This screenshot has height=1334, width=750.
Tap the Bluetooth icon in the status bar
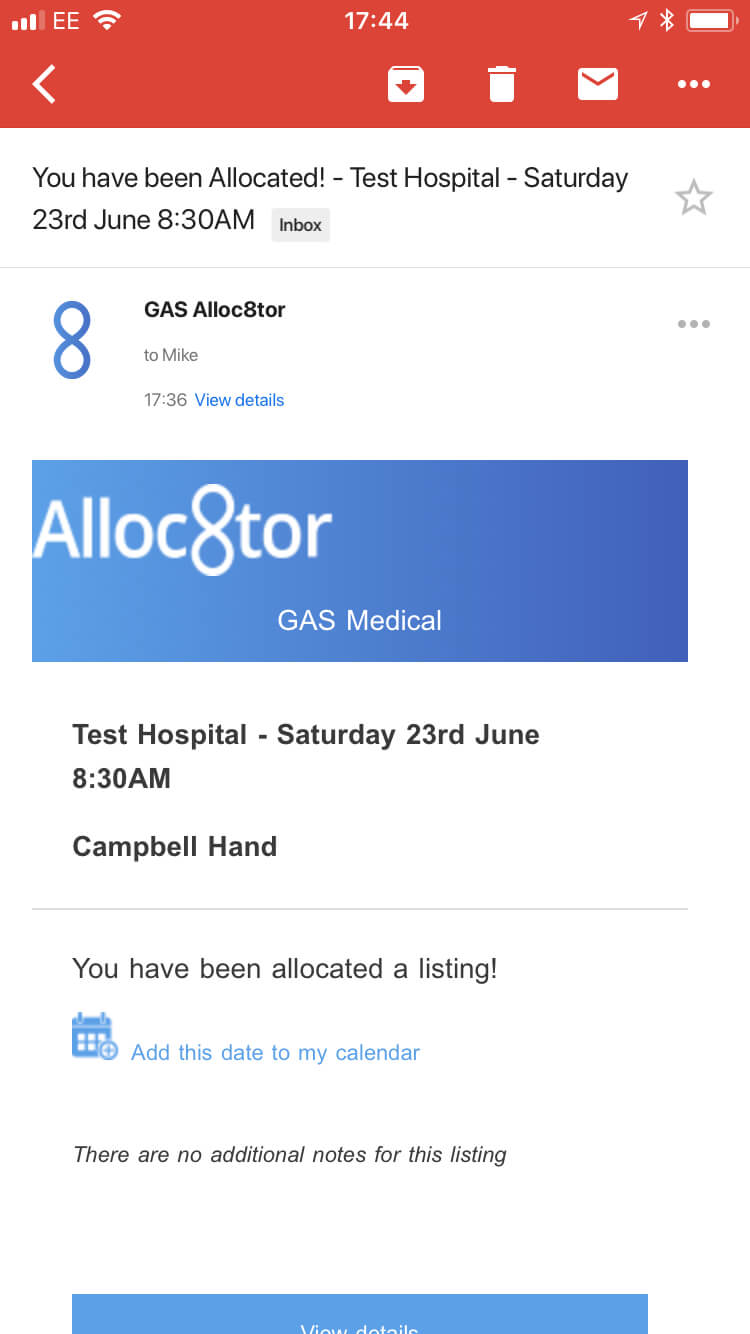(667, 18)
